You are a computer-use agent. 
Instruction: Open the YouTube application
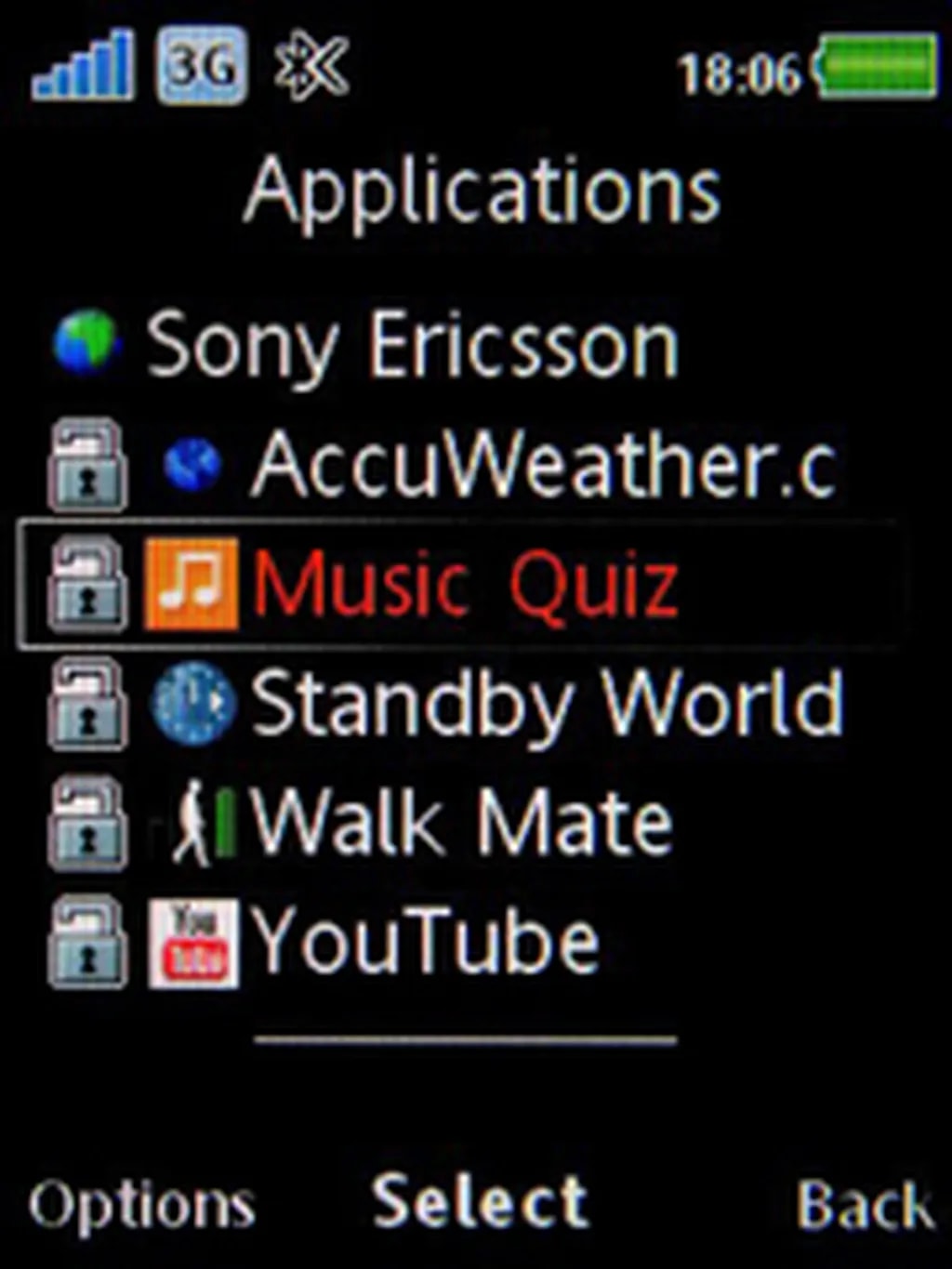(x=423, y=942)
